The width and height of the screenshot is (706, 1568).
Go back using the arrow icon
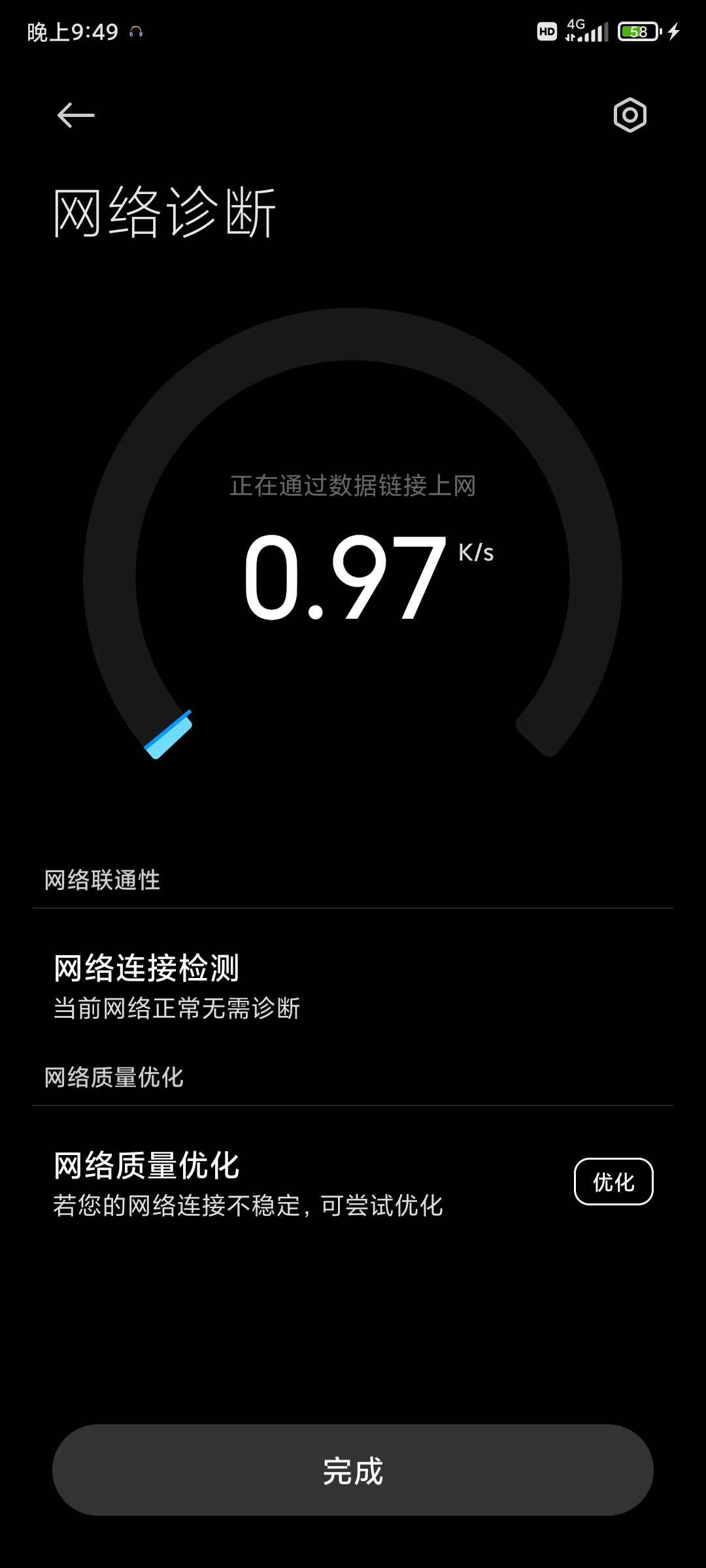tap(76, 116)
